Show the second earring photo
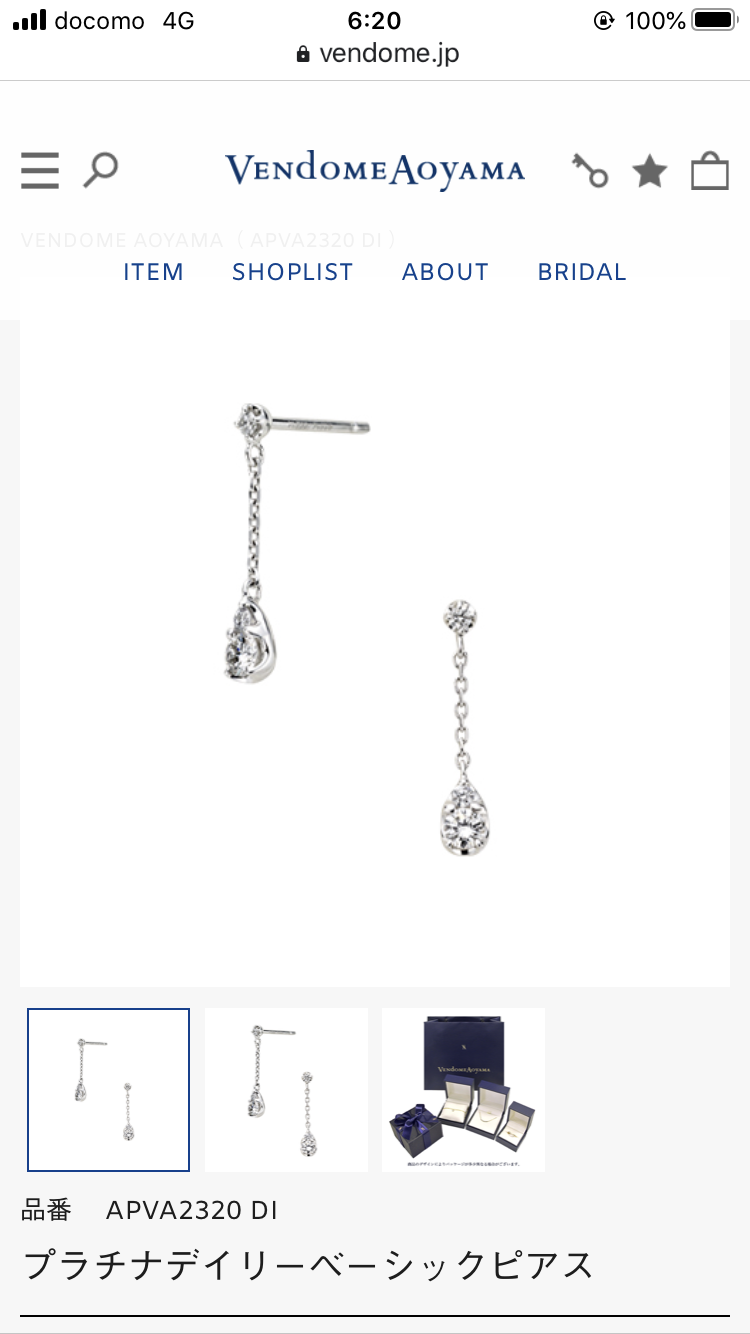This screenshot has height=1334, width=750. [x=286, y=1089]
